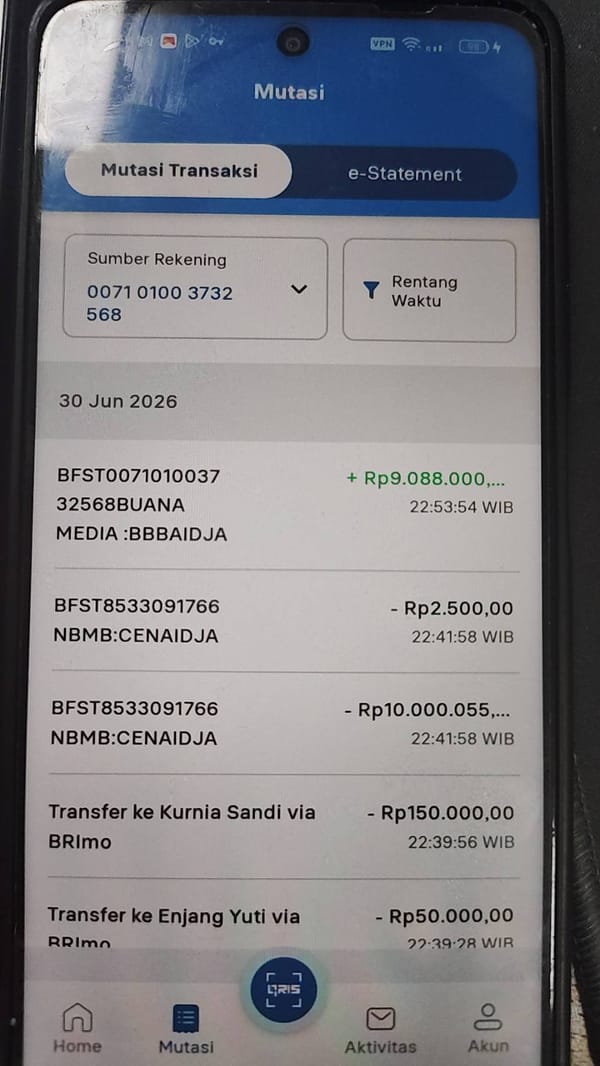600x1066 pixels.
Task: Open the Rp2.500,00 NBMB:CENAIDJA transaction
Action: pyautogui.click(x=284, y=621)
